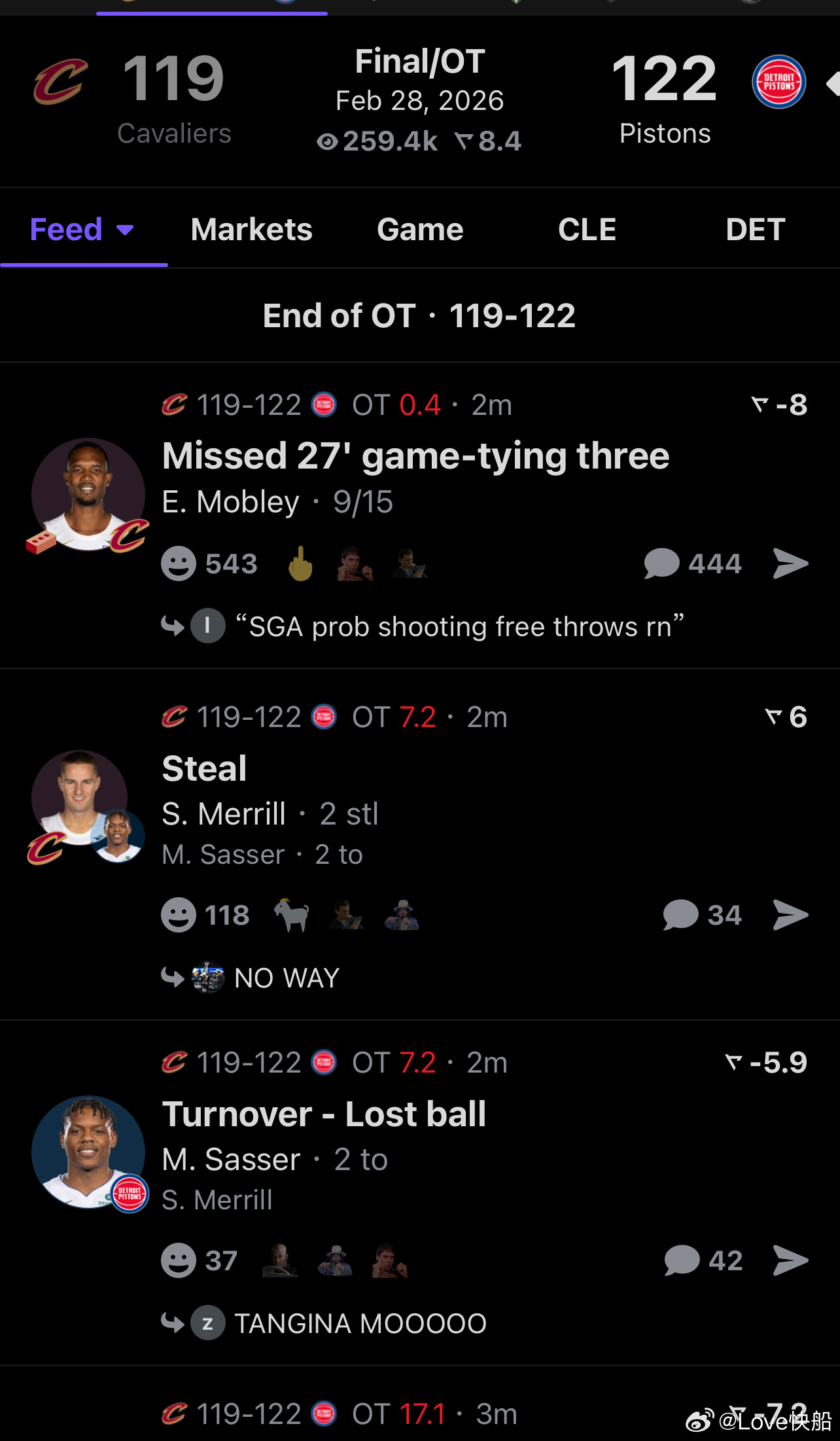Open the CLE team tab

coord(587,230)
